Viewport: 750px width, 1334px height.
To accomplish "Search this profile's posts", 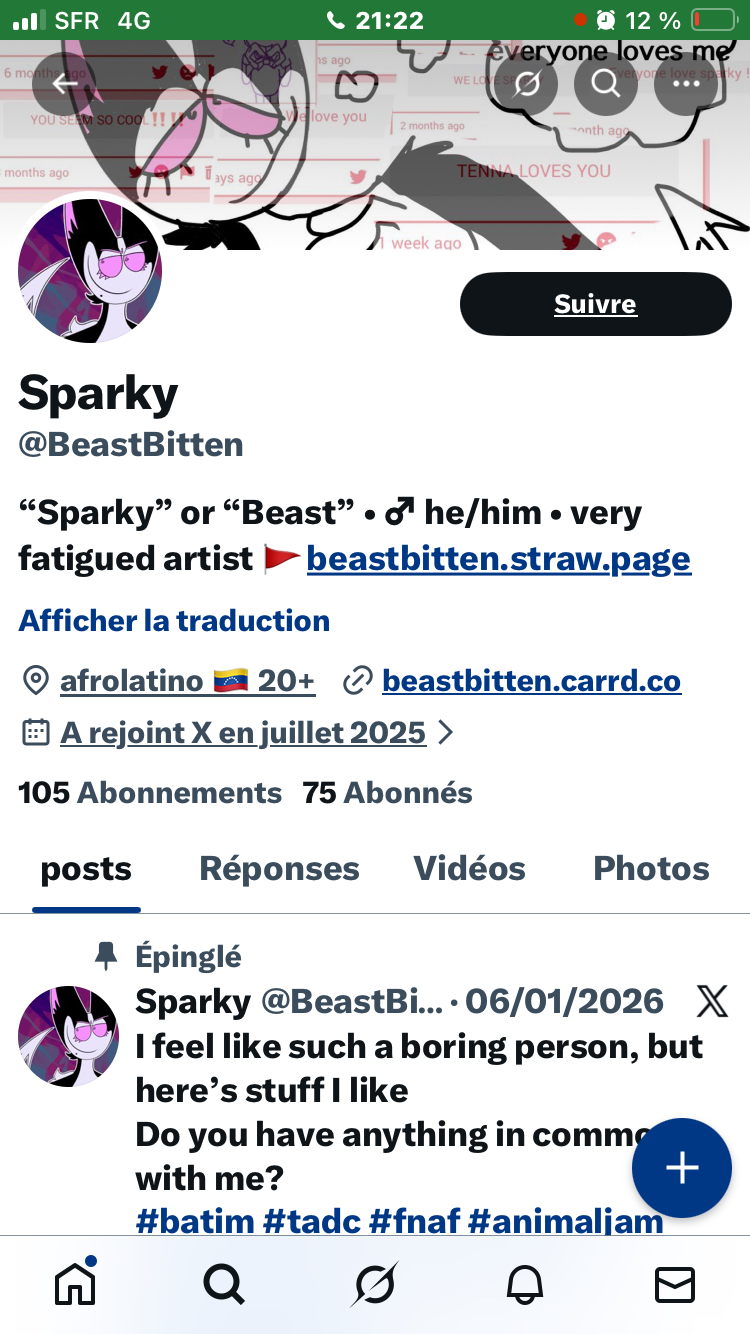I will click(606, 84).
